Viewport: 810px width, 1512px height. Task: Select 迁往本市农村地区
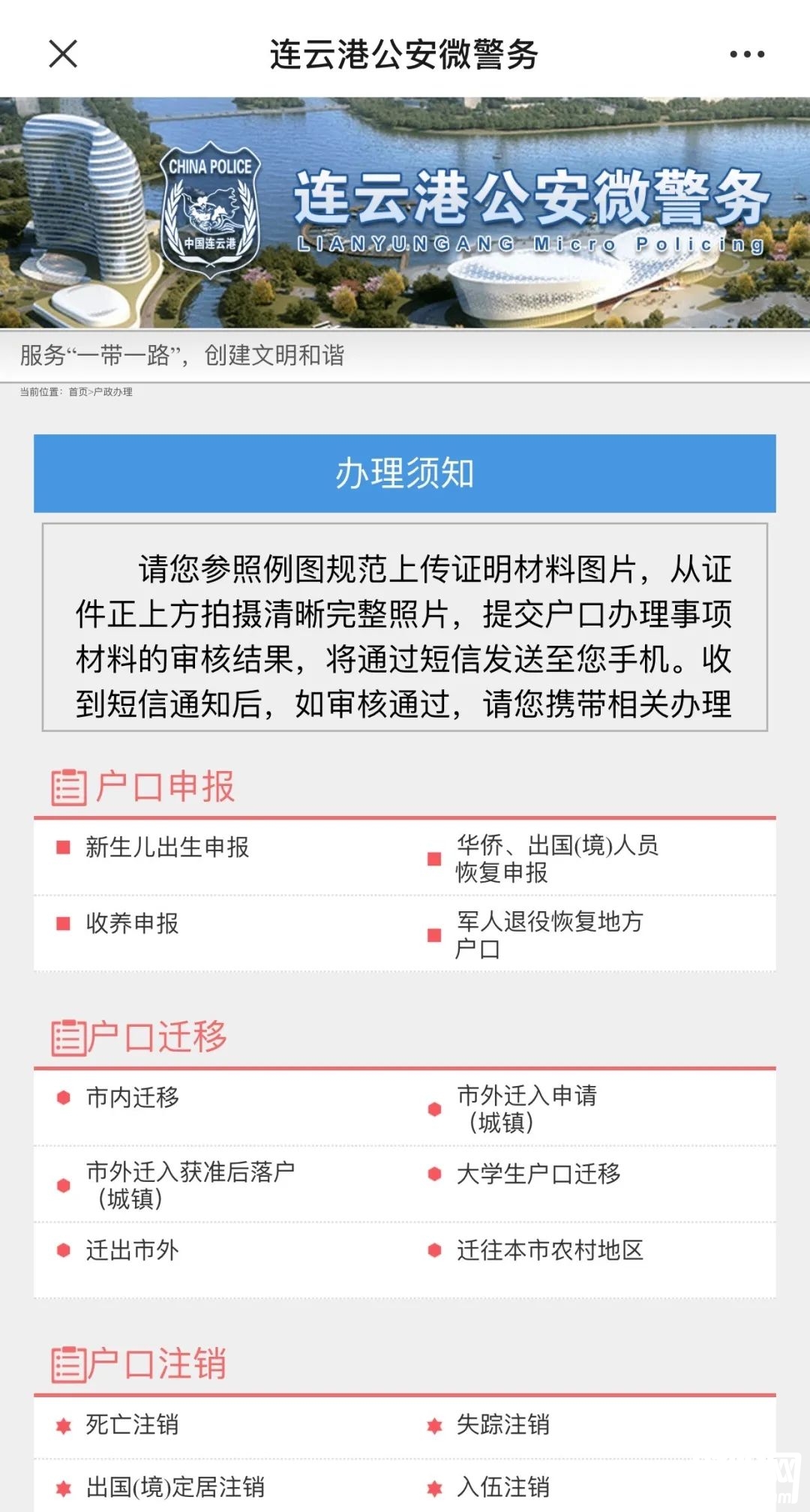pyautogui.click(x=549, y=1250)
